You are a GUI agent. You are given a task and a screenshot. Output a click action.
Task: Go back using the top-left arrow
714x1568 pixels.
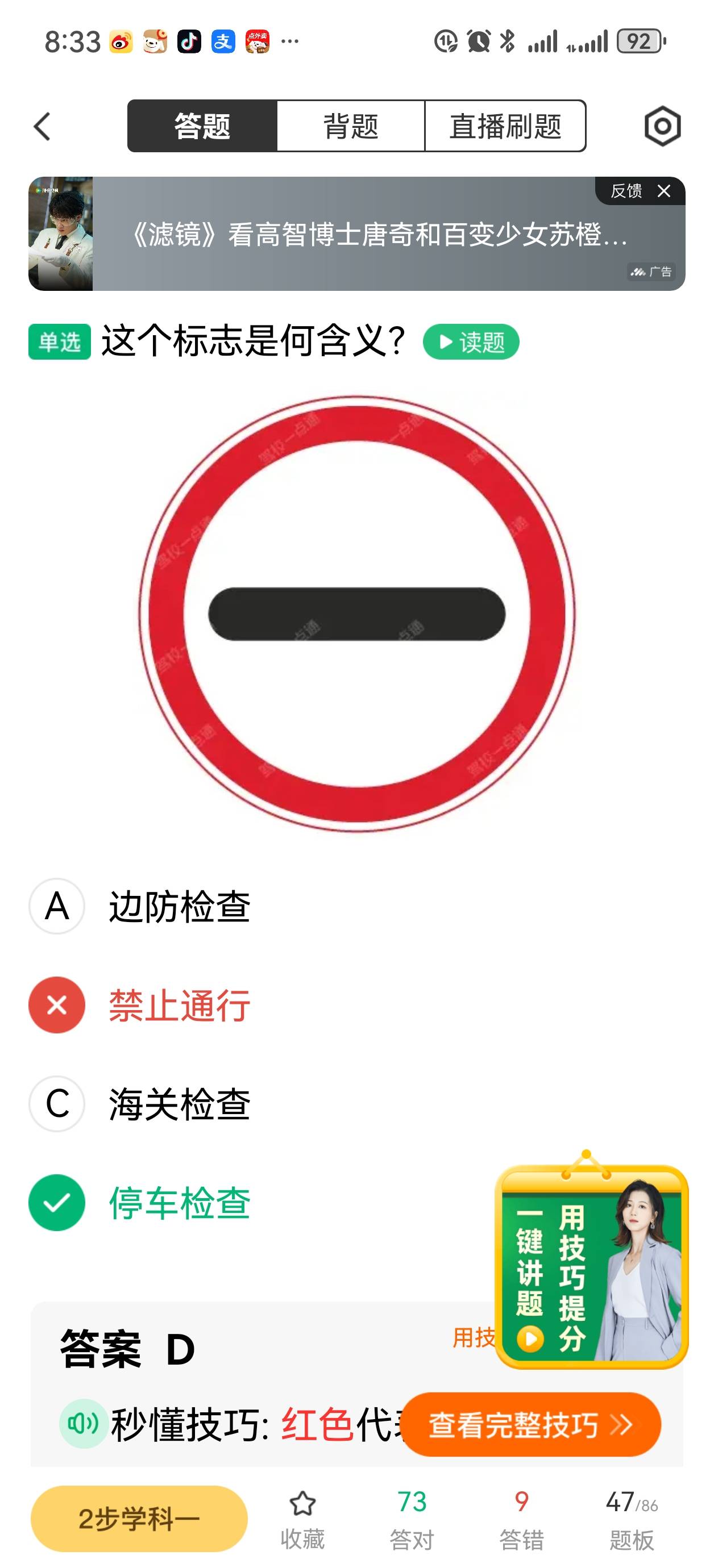(41, 127)
